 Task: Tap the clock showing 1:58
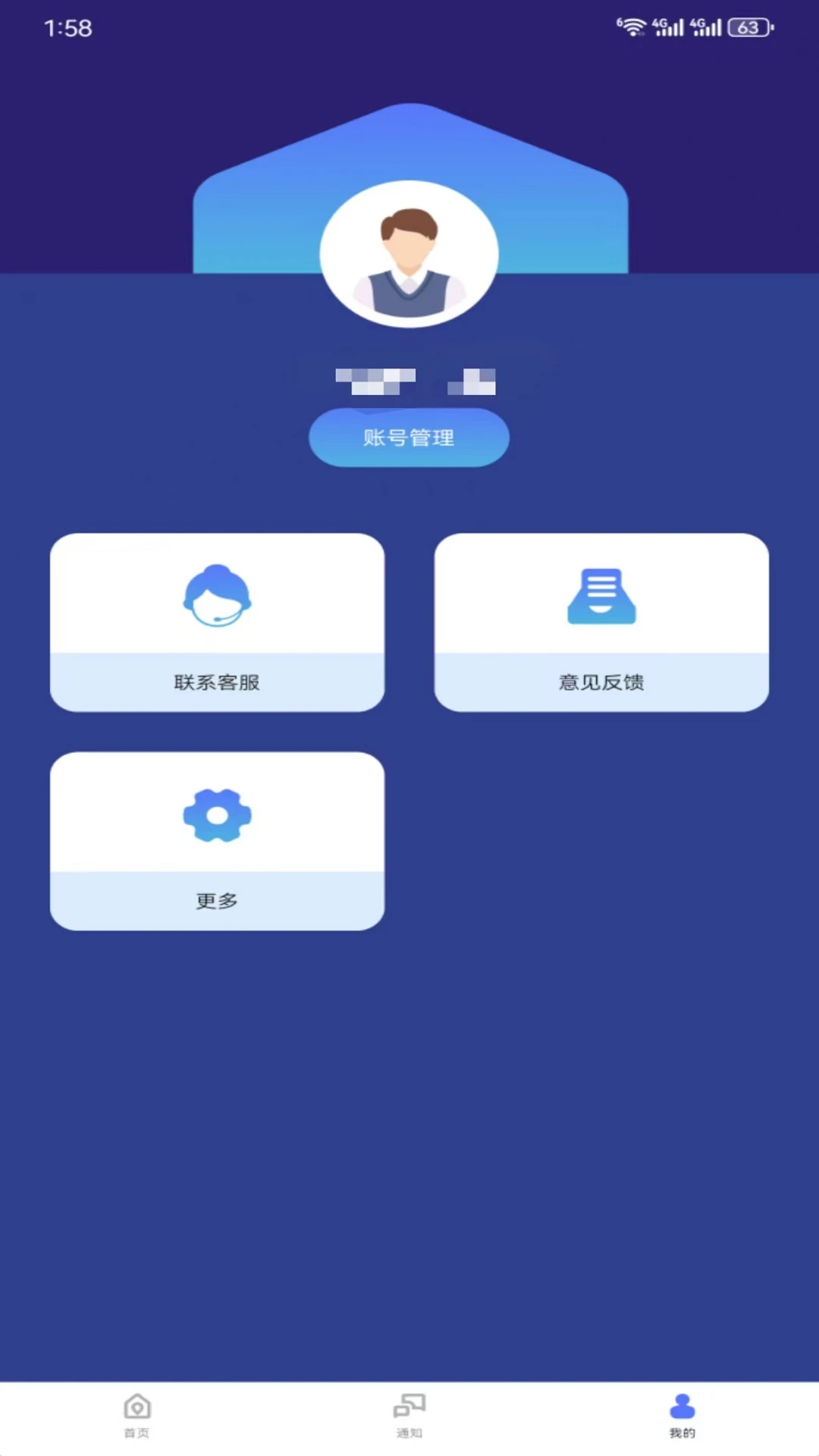(67, 29)
